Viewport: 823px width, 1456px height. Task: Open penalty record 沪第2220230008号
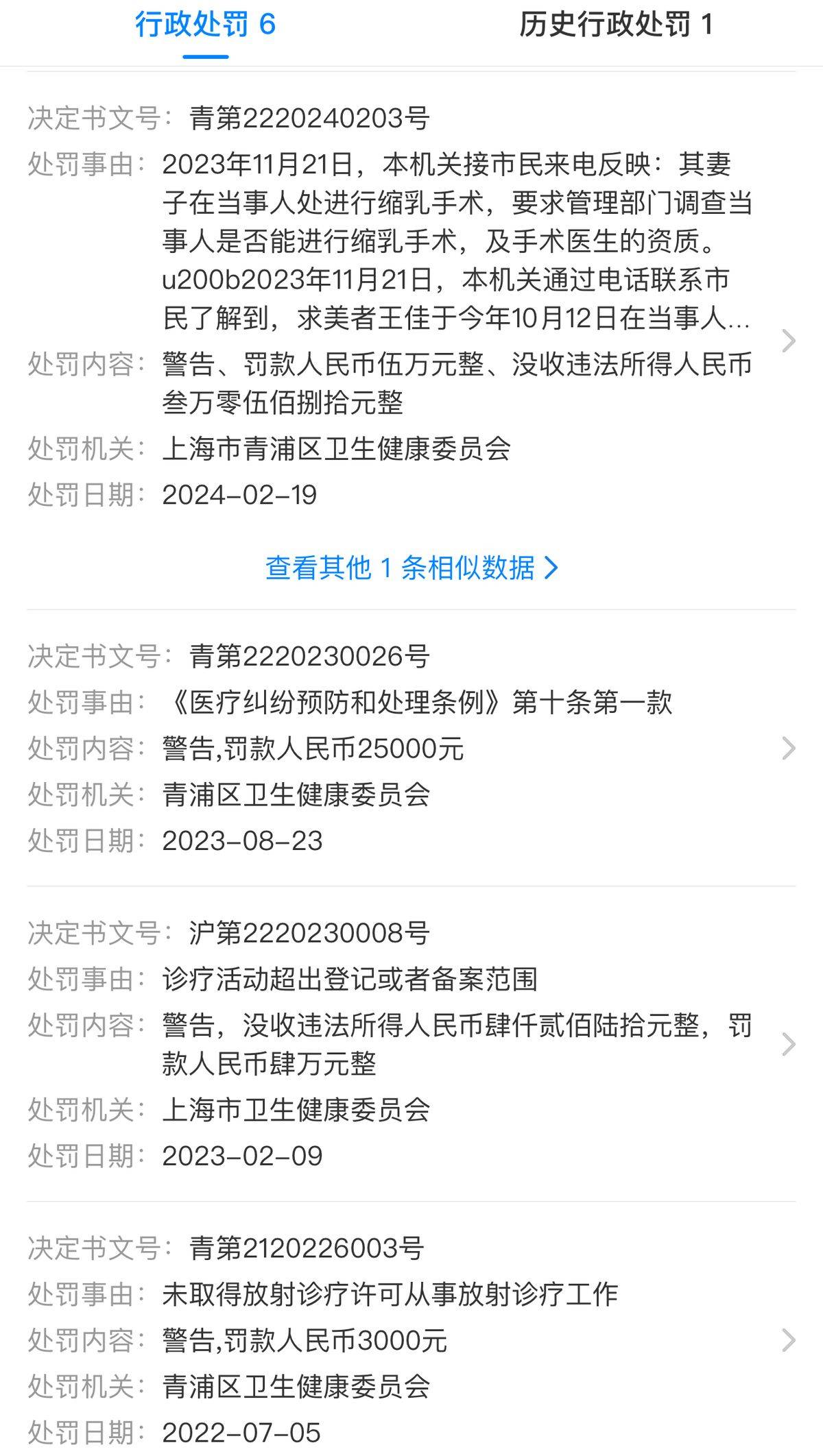point(789,1044)
